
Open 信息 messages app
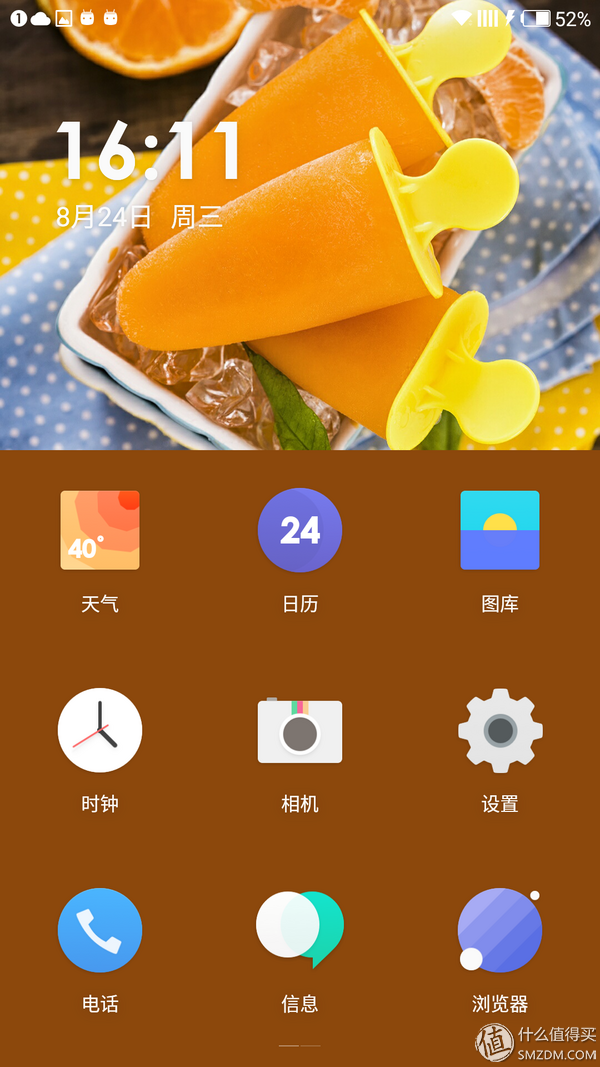tap(300, 930)
